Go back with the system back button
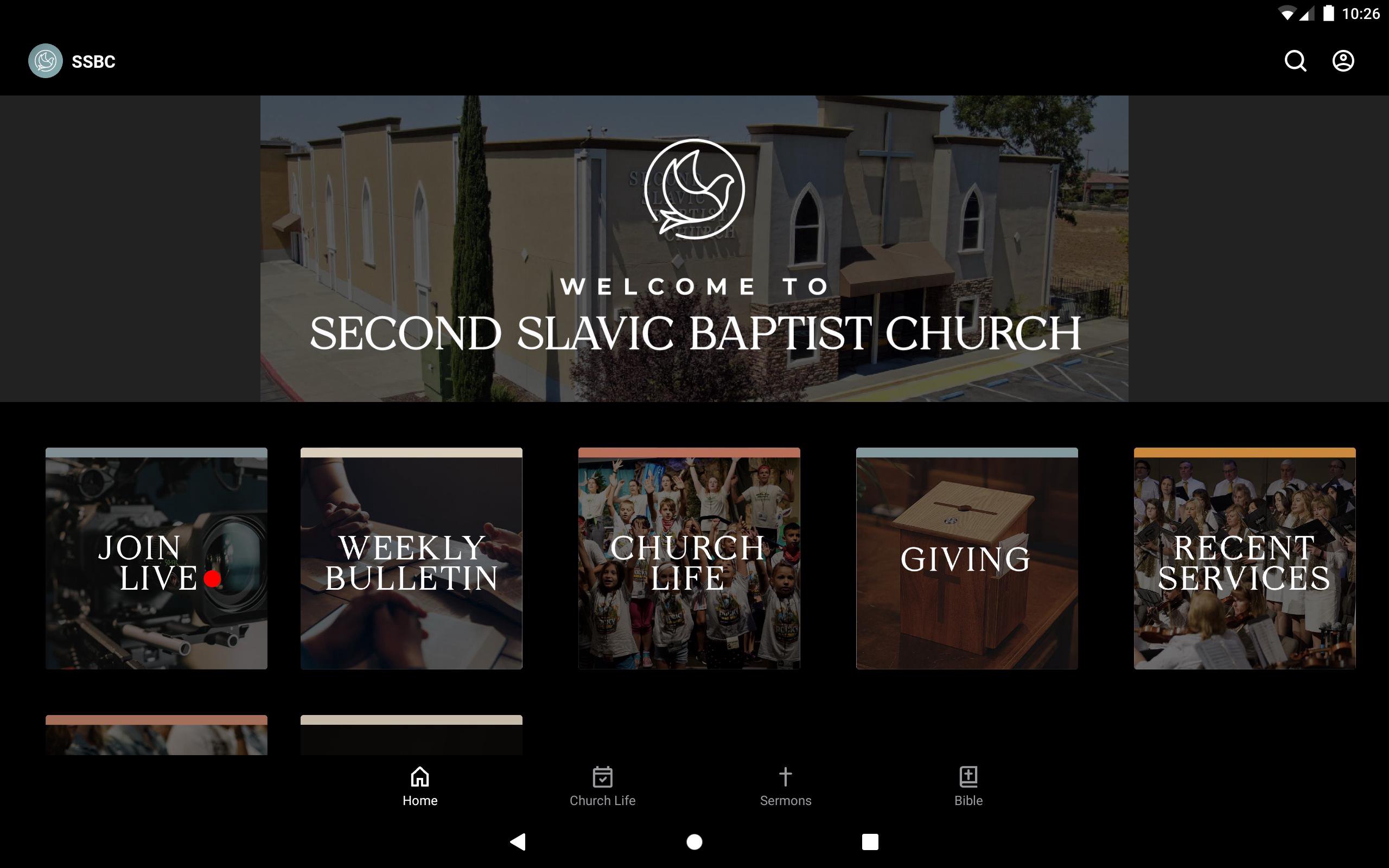Viewport: 1389px width, 868px height. 518,841
